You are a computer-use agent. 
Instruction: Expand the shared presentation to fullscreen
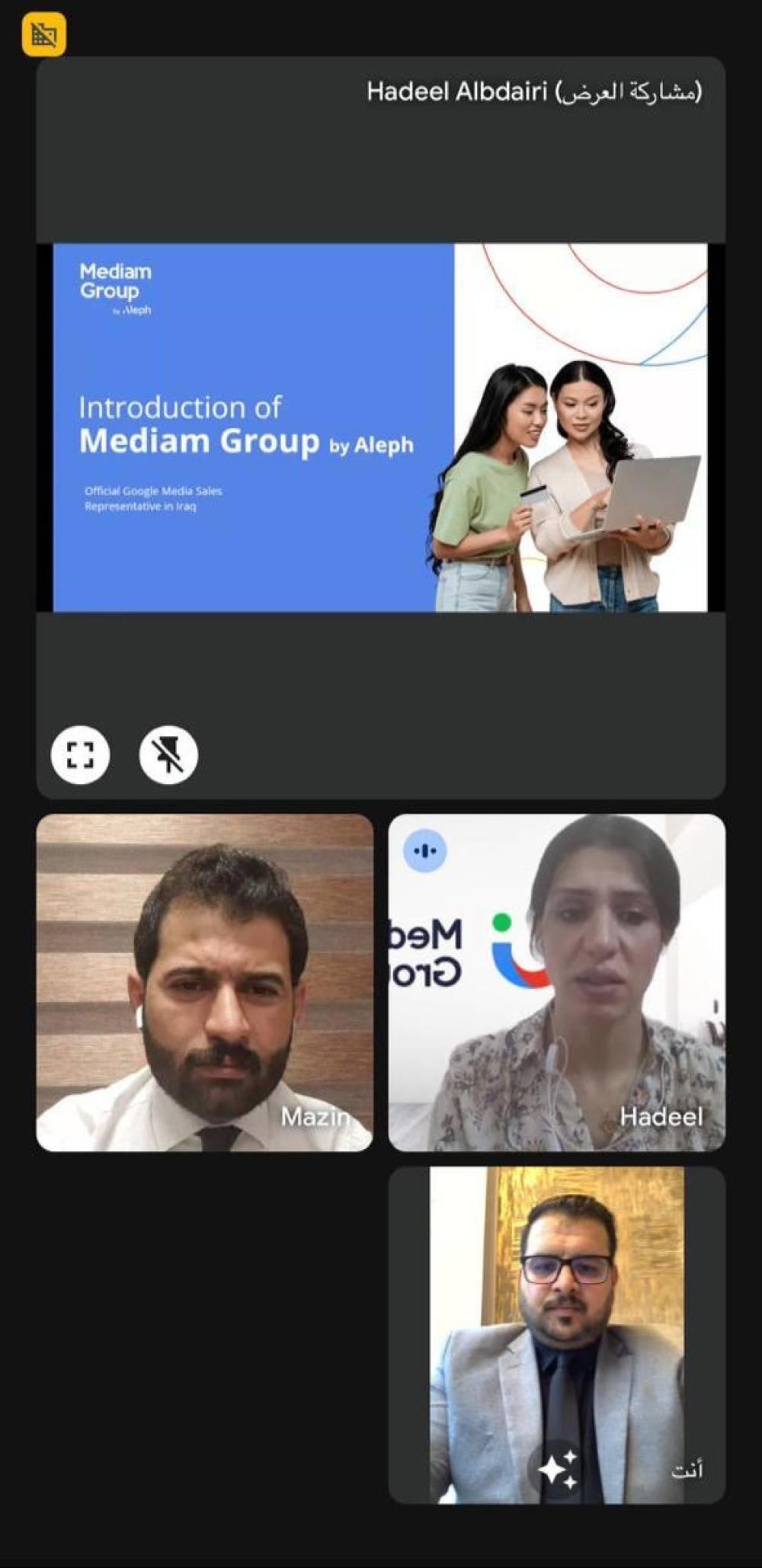coord(80,755)
